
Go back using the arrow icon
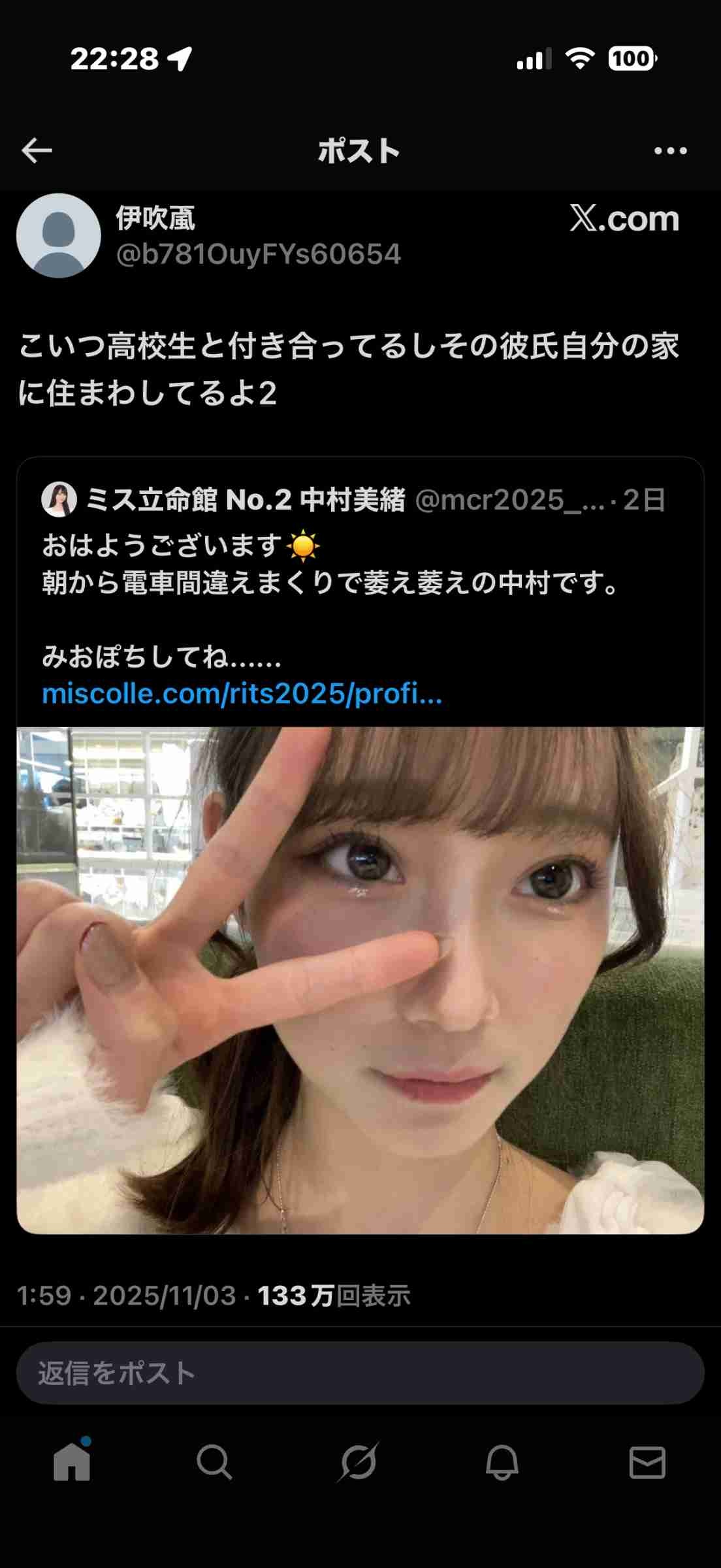click(x=37, y=151)
